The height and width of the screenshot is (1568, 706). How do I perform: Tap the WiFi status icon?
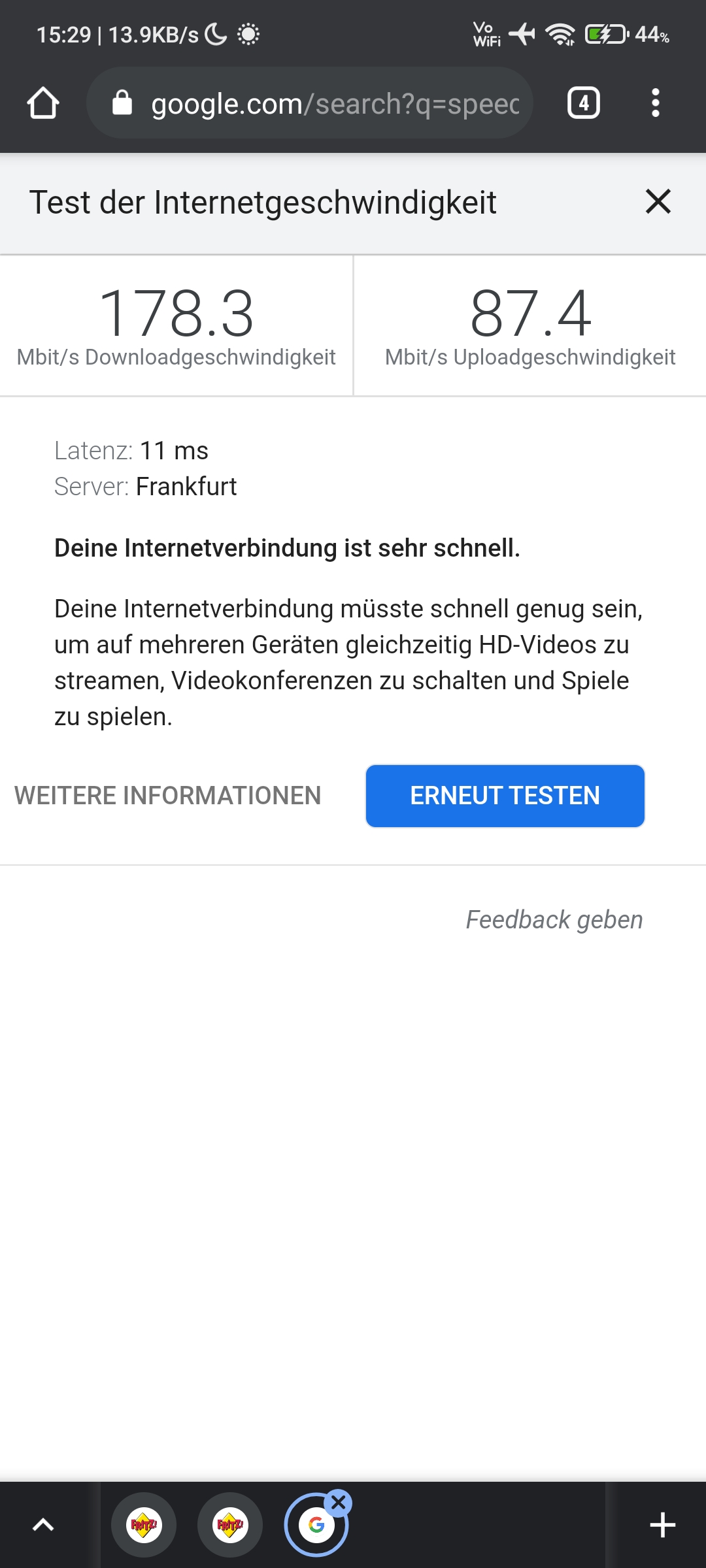(561, 34)
